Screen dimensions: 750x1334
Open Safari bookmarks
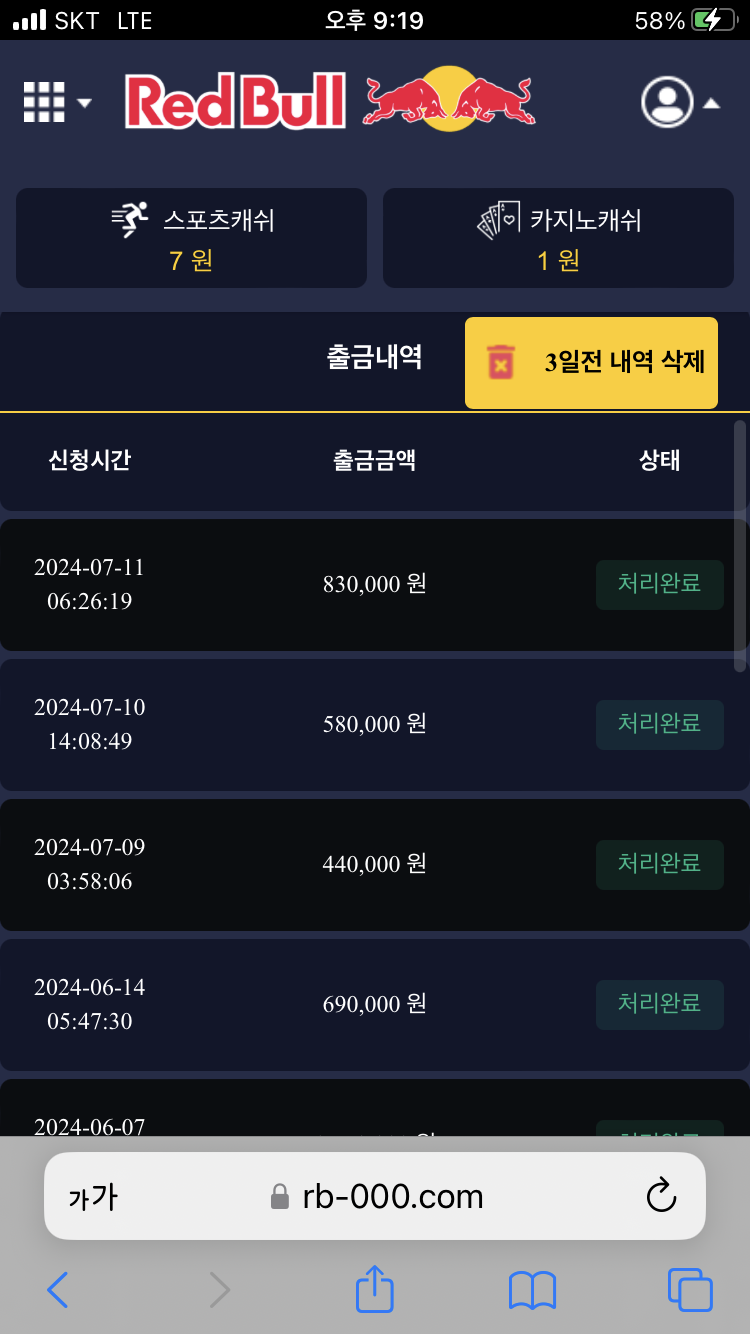[532, 1290]
